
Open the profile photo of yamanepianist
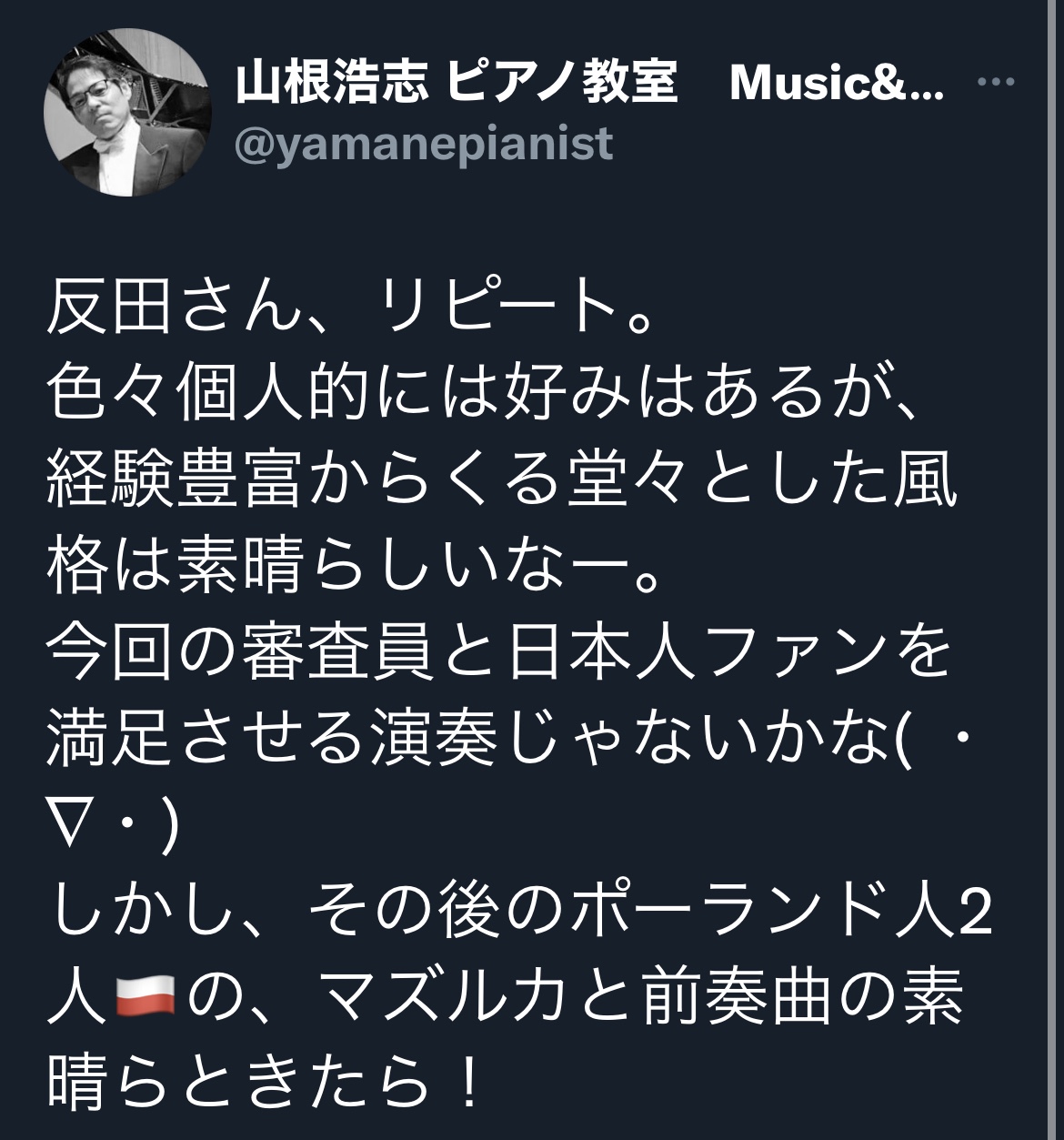point(127,112)
